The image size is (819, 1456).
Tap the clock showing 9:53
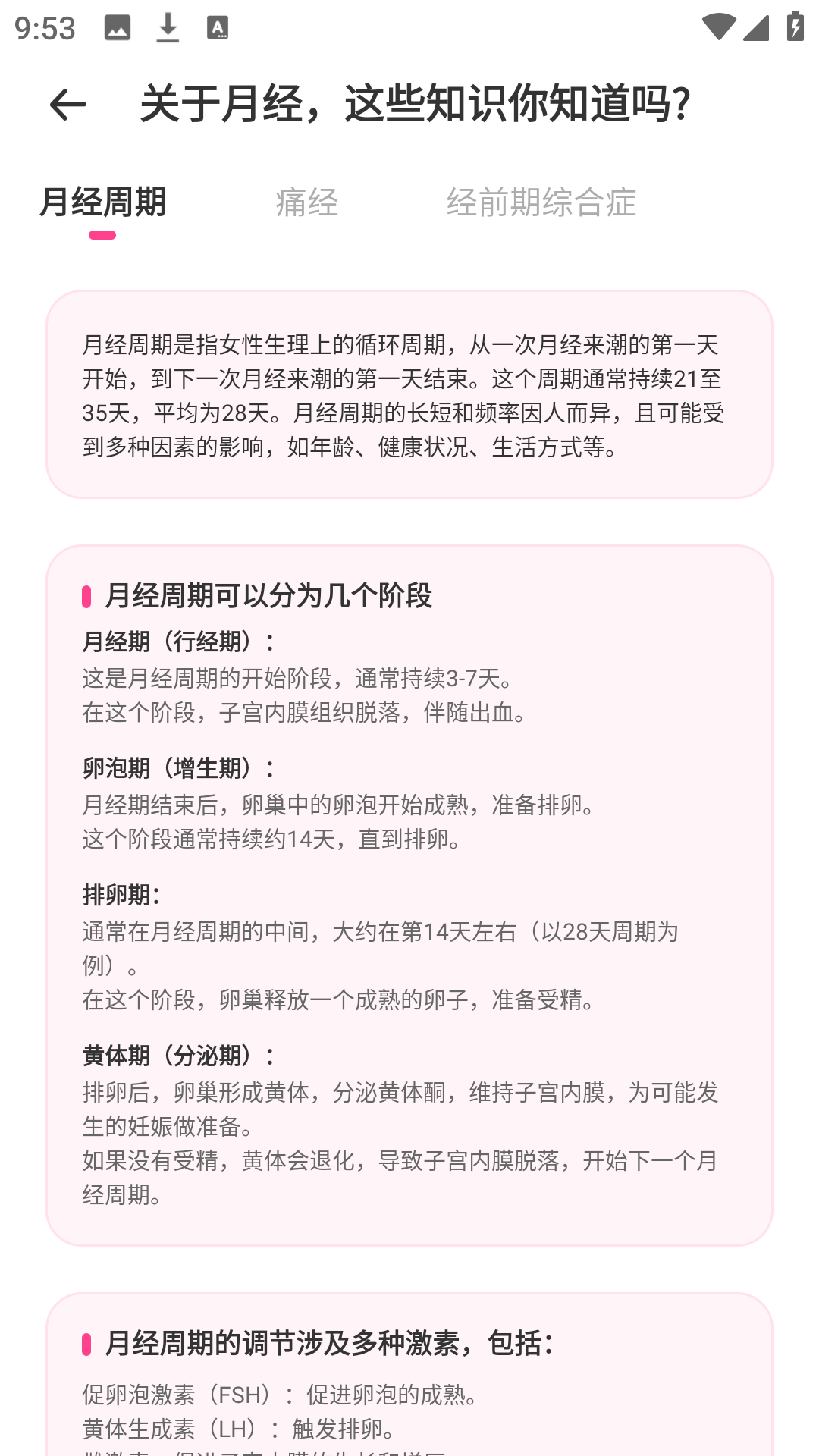[42, 29]
